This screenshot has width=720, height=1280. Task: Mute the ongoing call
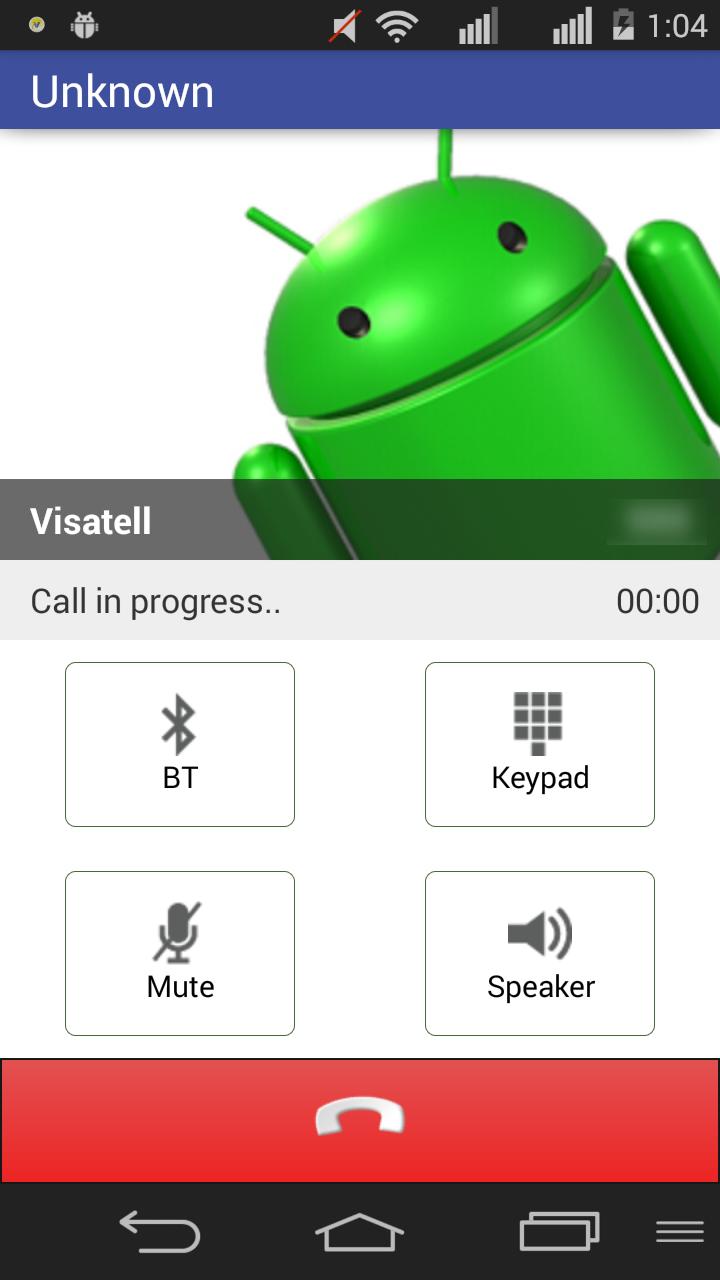point(179,952)
